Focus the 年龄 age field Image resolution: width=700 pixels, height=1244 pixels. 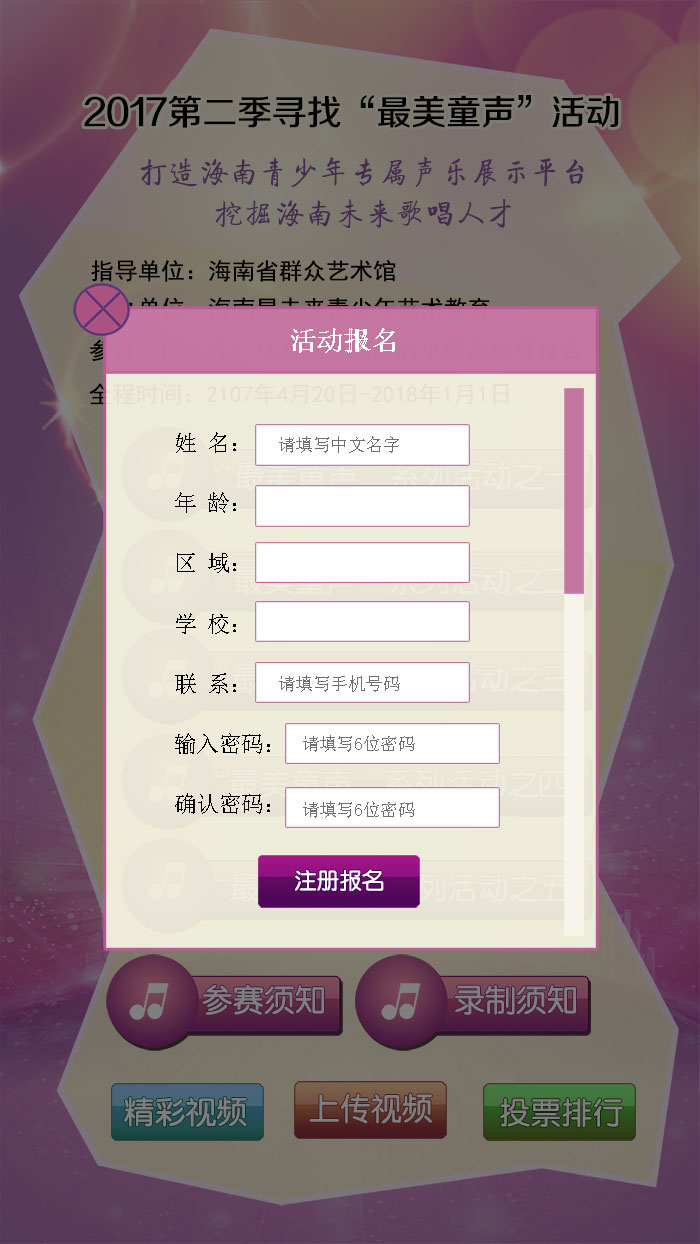(x=362, y=506)
